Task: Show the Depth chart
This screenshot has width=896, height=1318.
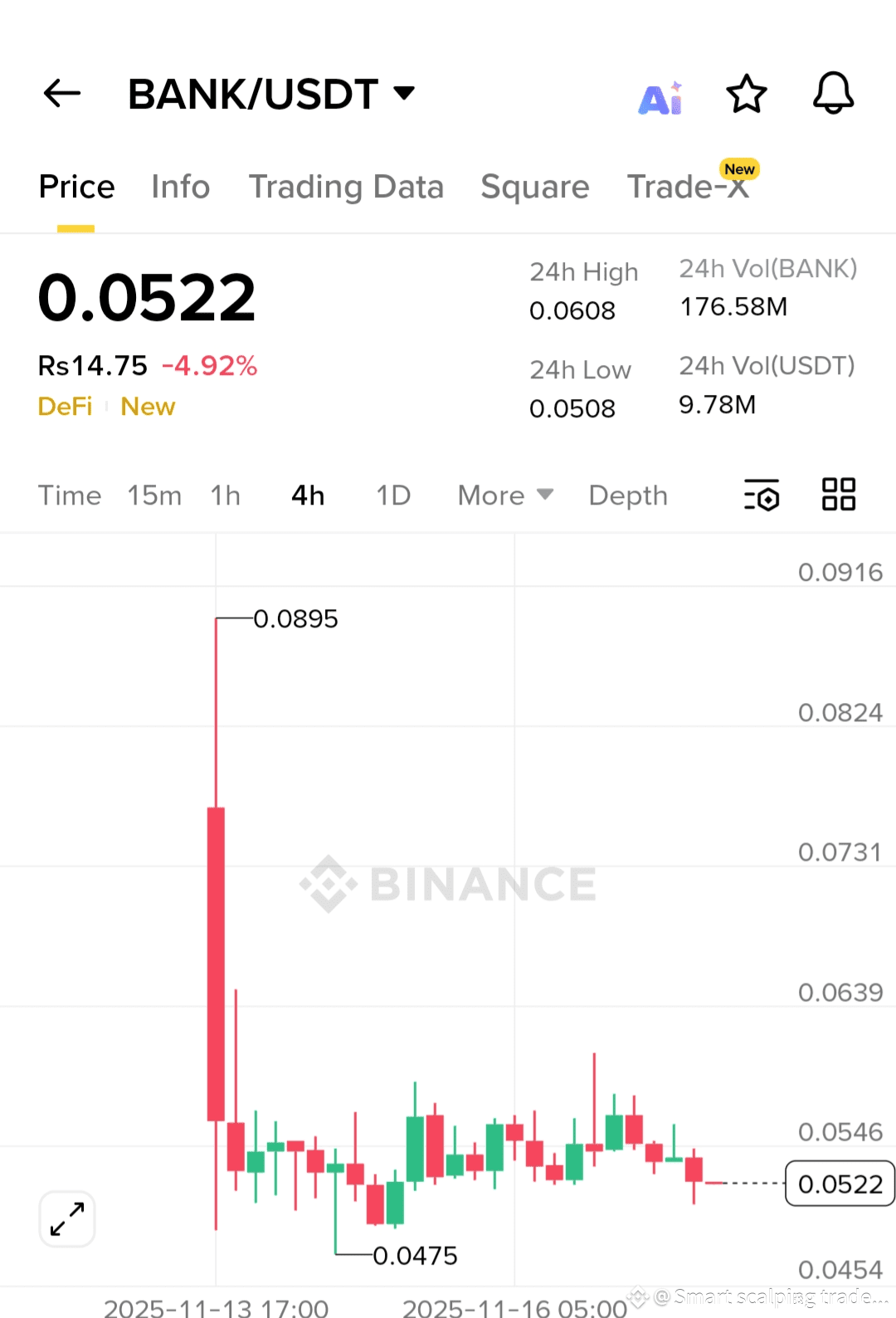Action: [627, 495]
